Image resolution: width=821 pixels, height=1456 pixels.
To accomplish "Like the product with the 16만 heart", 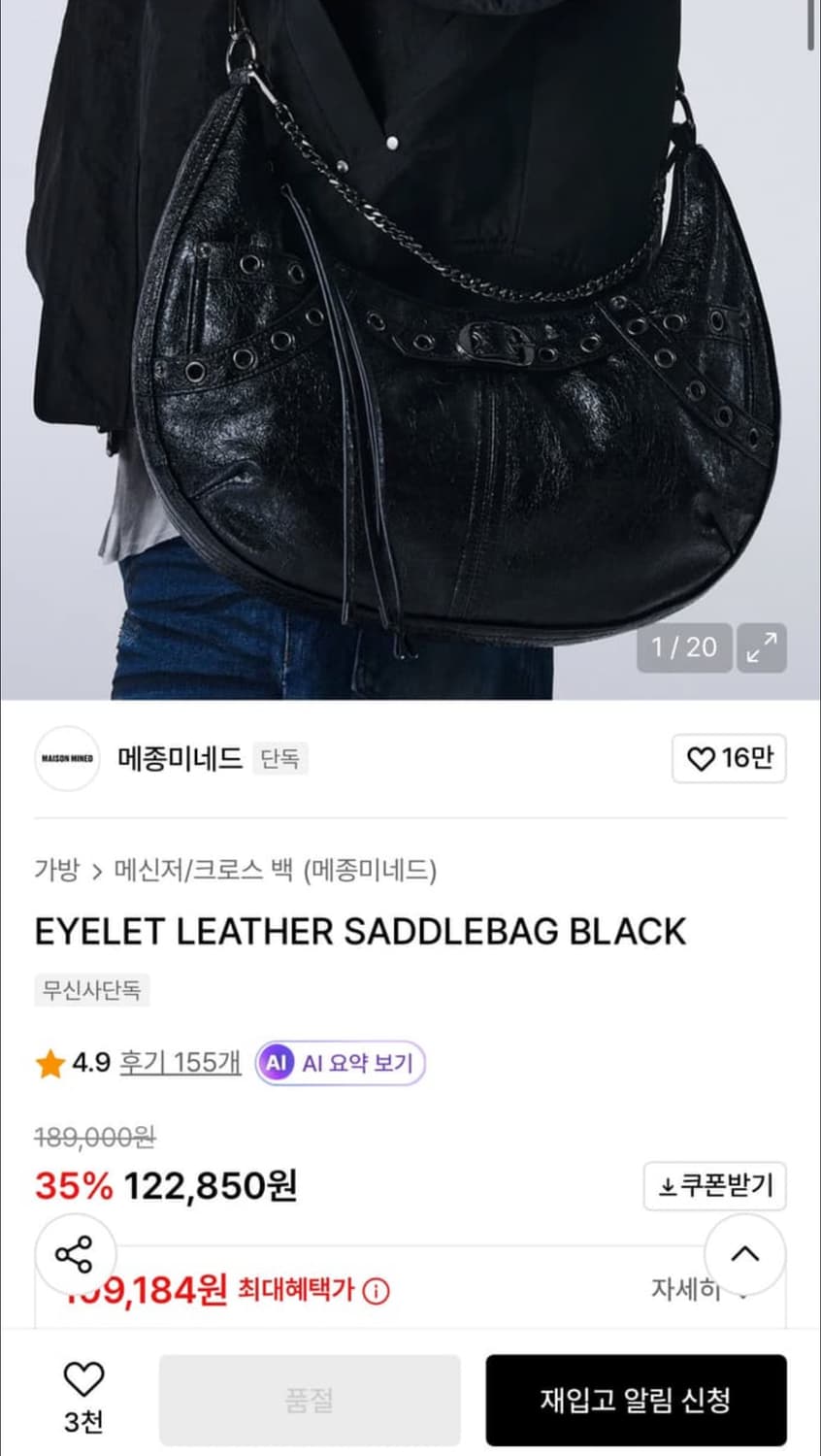I will [729, 759].
